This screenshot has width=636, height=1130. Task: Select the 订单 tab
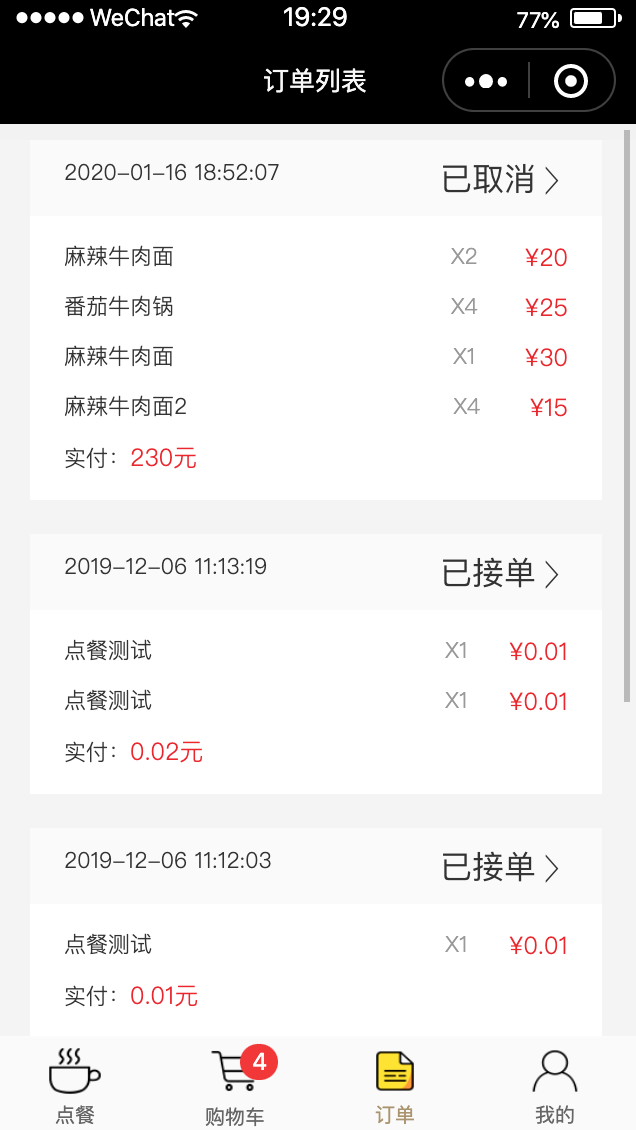coord(395,1085)
